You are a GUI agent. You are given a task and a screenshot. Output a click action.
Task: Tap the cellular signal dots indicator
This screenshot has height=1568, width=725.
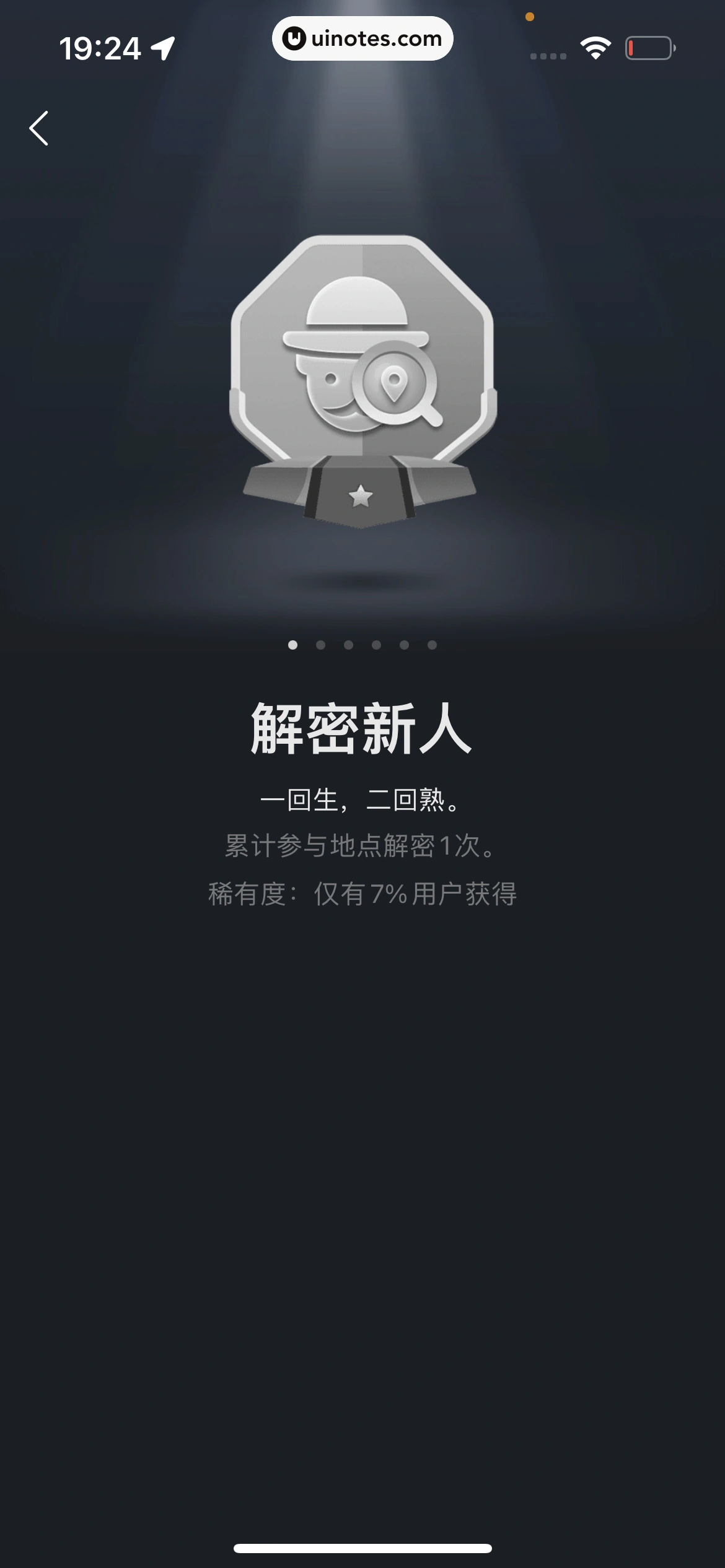click(x=548, y=56)
